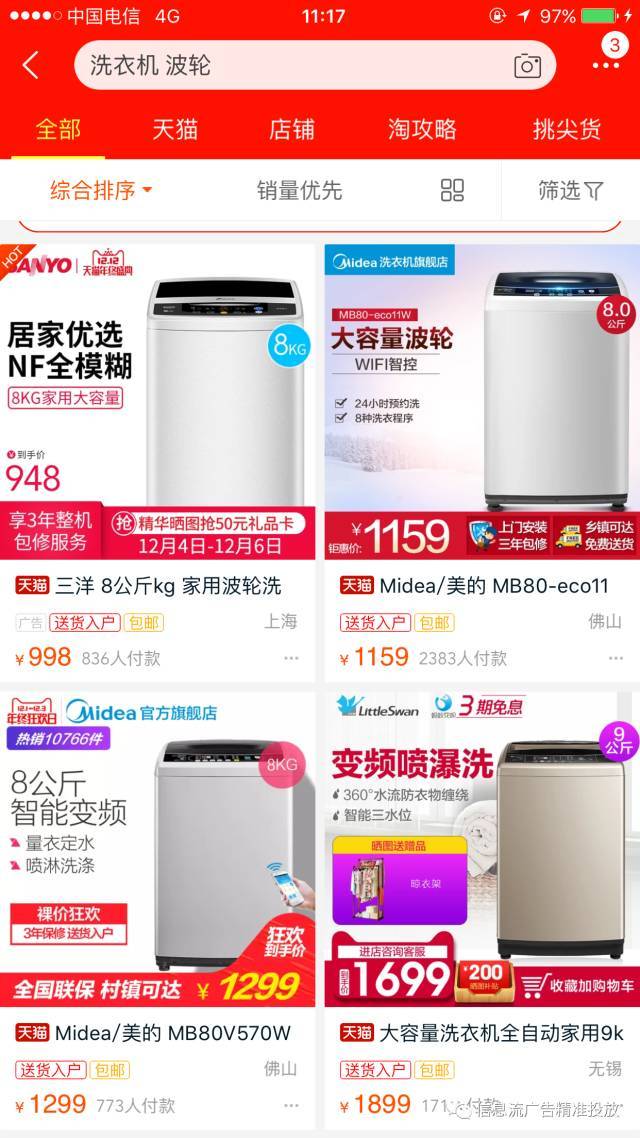Open more options for 三洋 8公斤 item
Screen dimensions: 640x1138
point(291,658)
